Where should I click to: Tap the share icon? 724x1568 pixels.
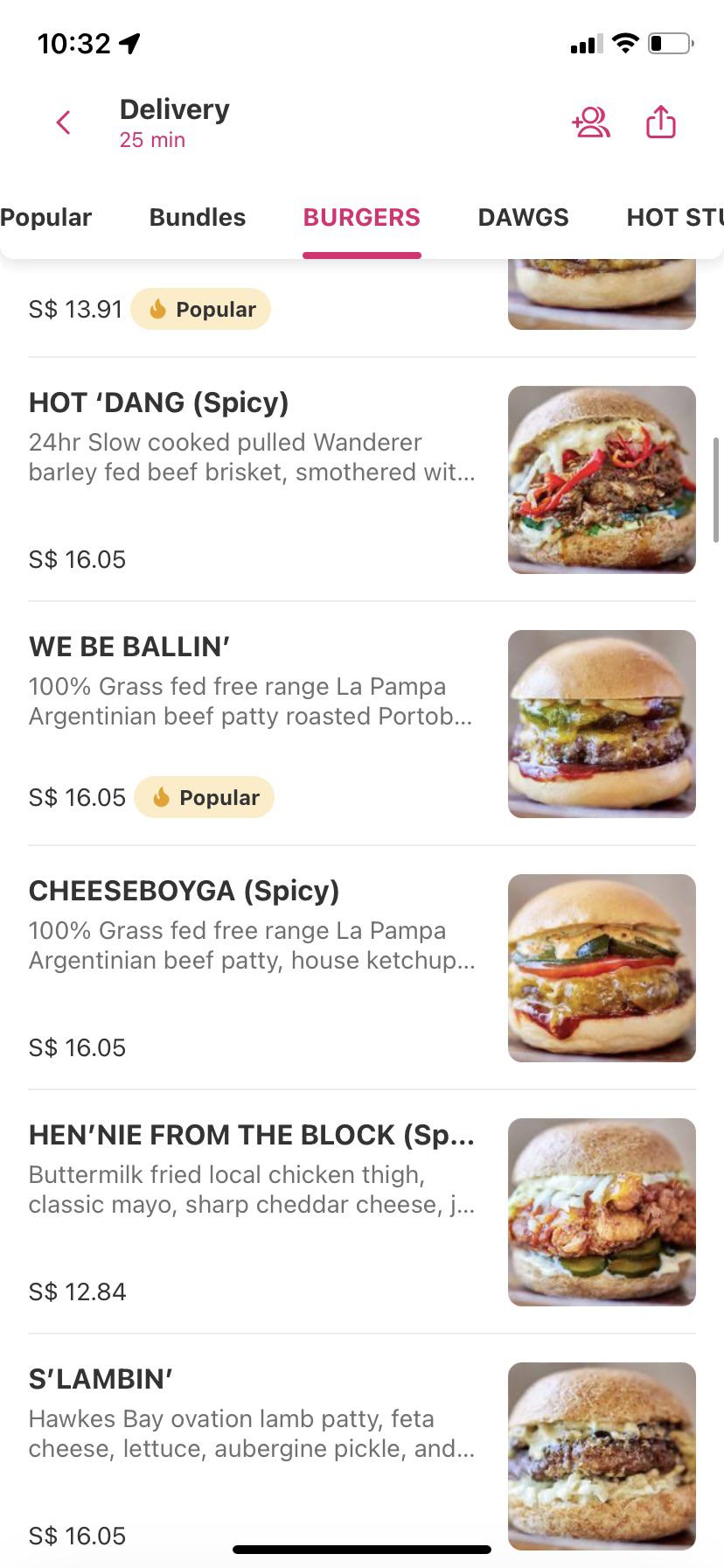(x=661, y=122)
